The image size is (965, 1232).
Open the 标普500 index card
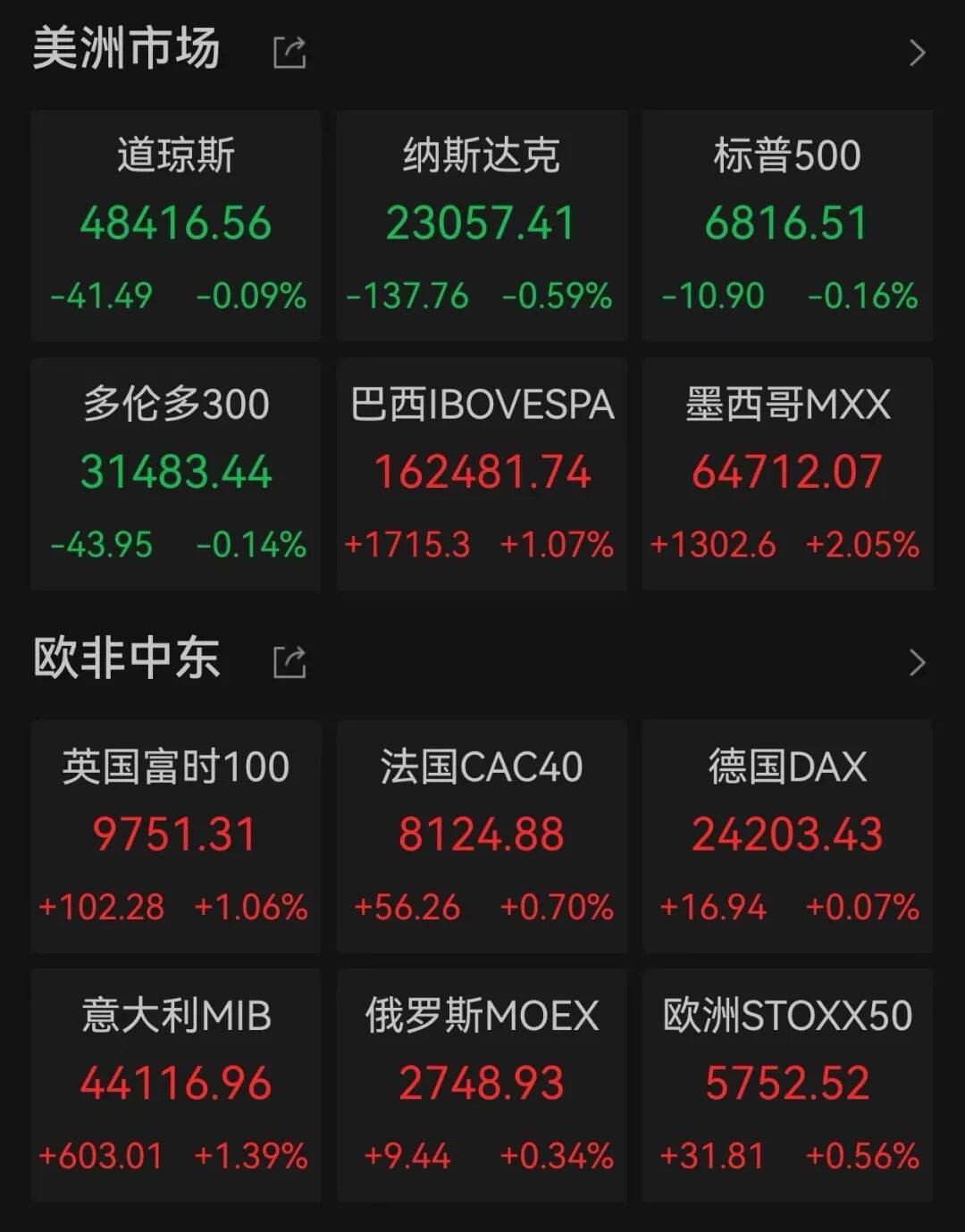(x=787, y=225)
